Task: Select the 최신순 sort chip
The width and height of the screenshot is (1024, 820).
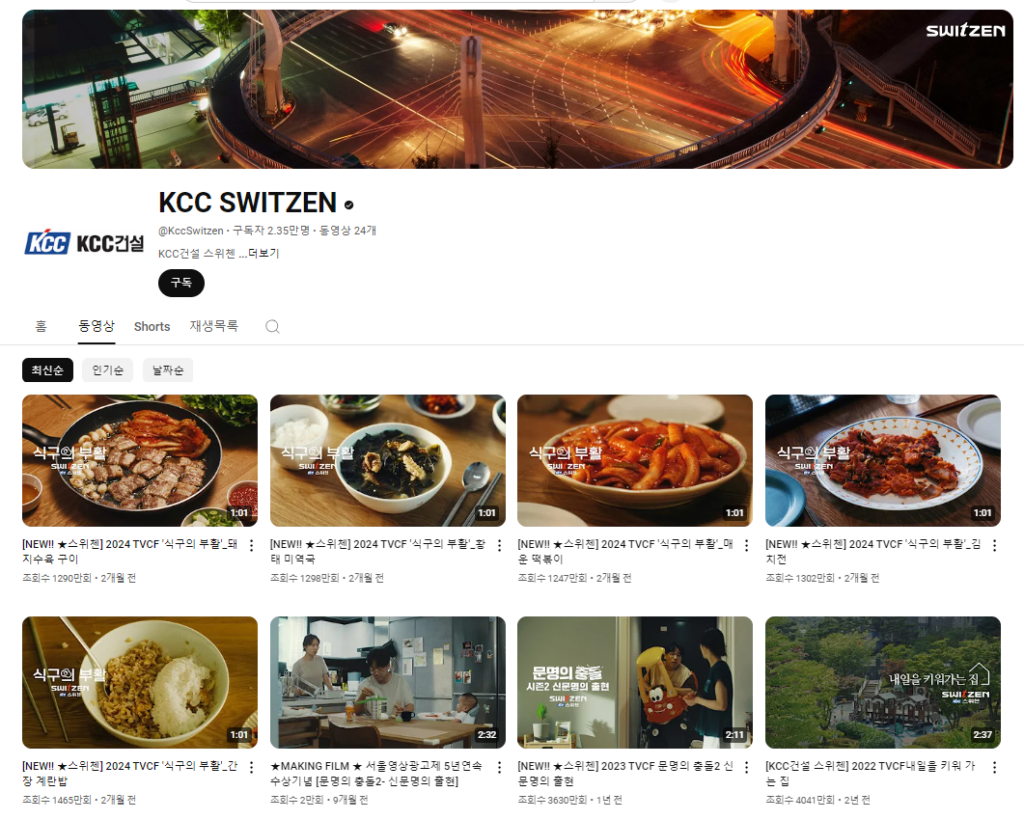Action: tap(47, 370)
